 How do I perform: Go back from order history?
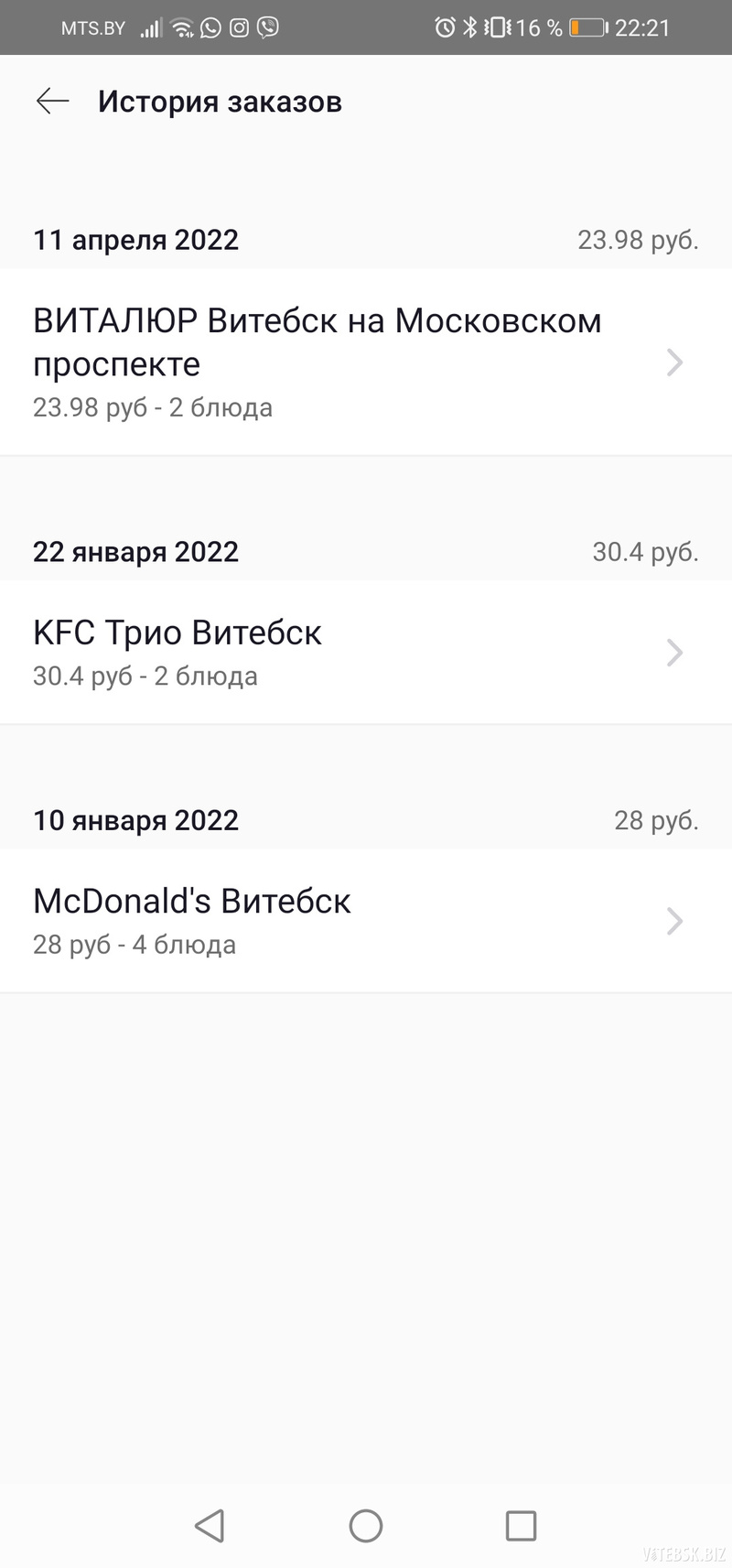coord(52,101)
